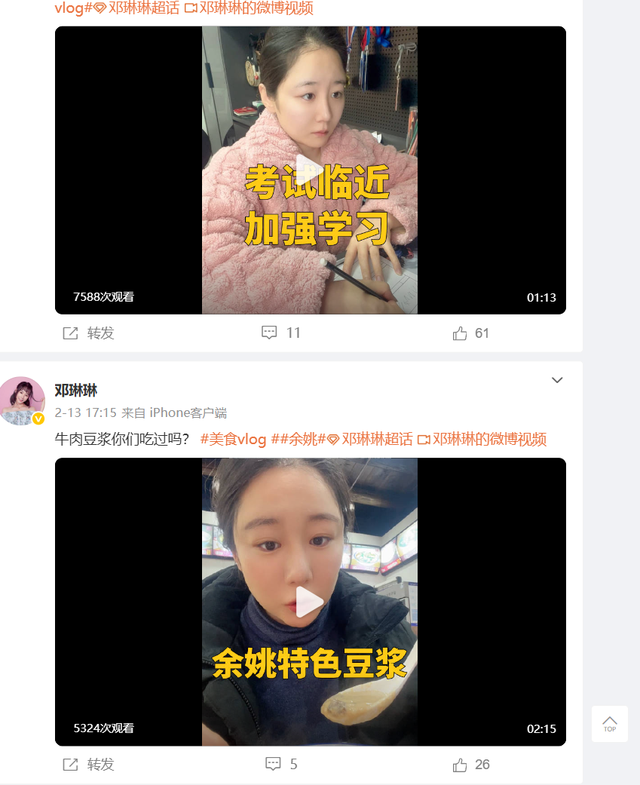Open the 邓琳琳 username link
This screenshot has height=785, width=640.
coord(76,390)
